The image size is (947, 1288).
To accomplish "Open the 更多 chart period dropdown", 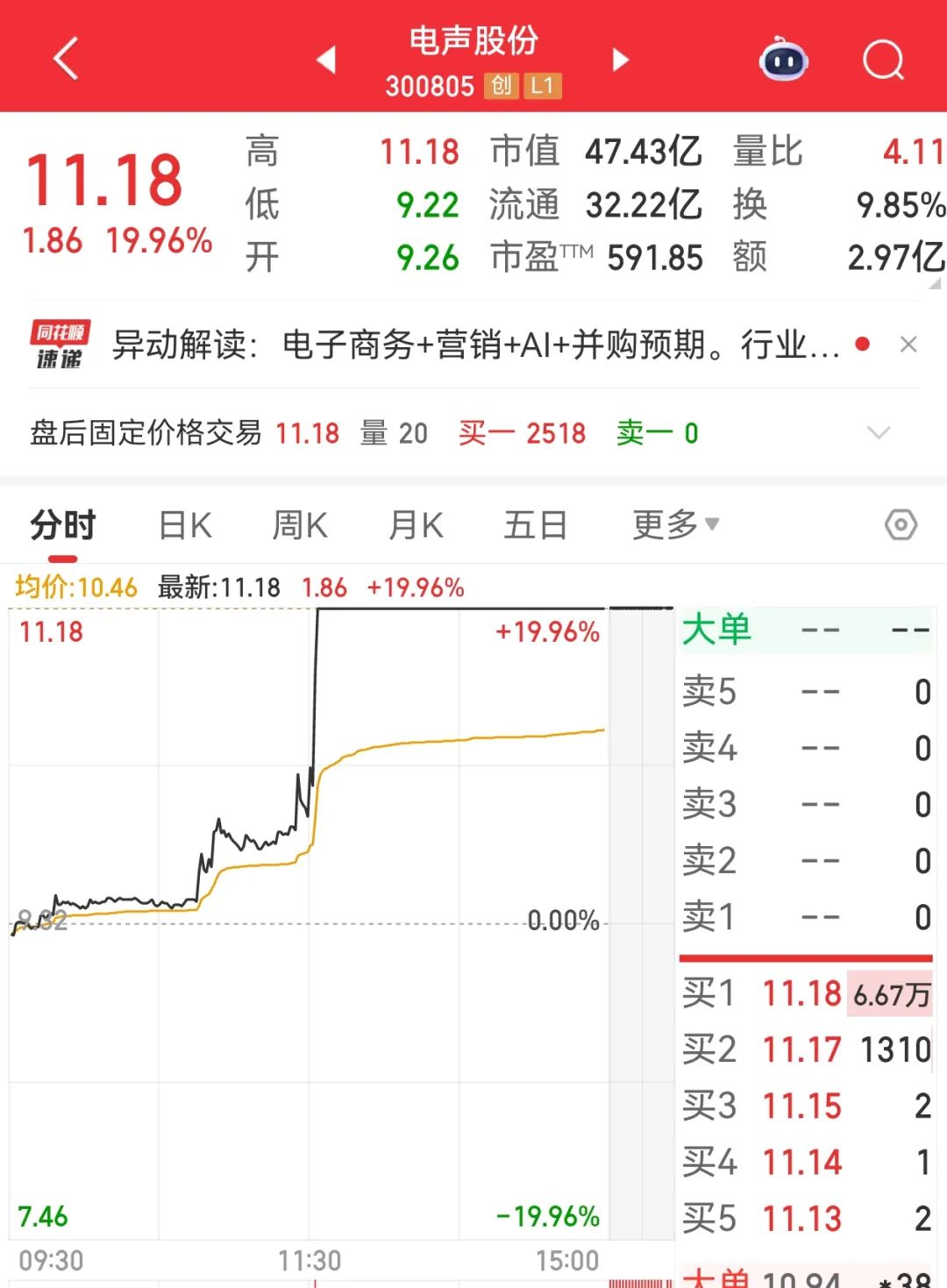I will [675, 524].
